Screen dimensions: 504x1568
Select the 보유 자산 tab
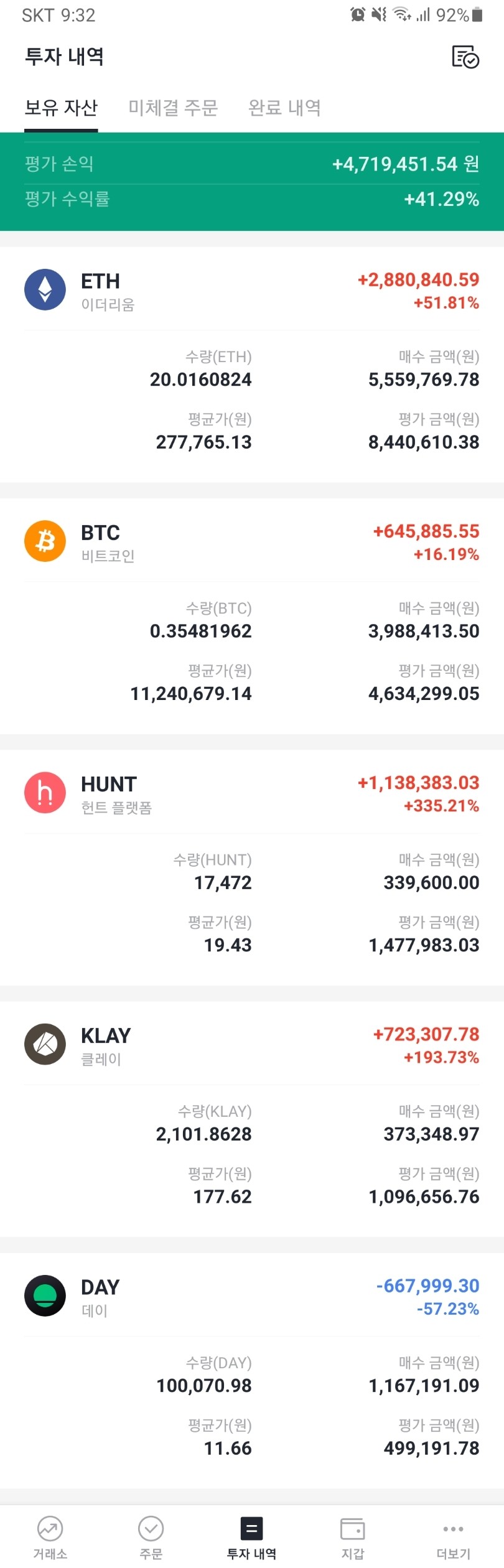click(x=61, y=108)
